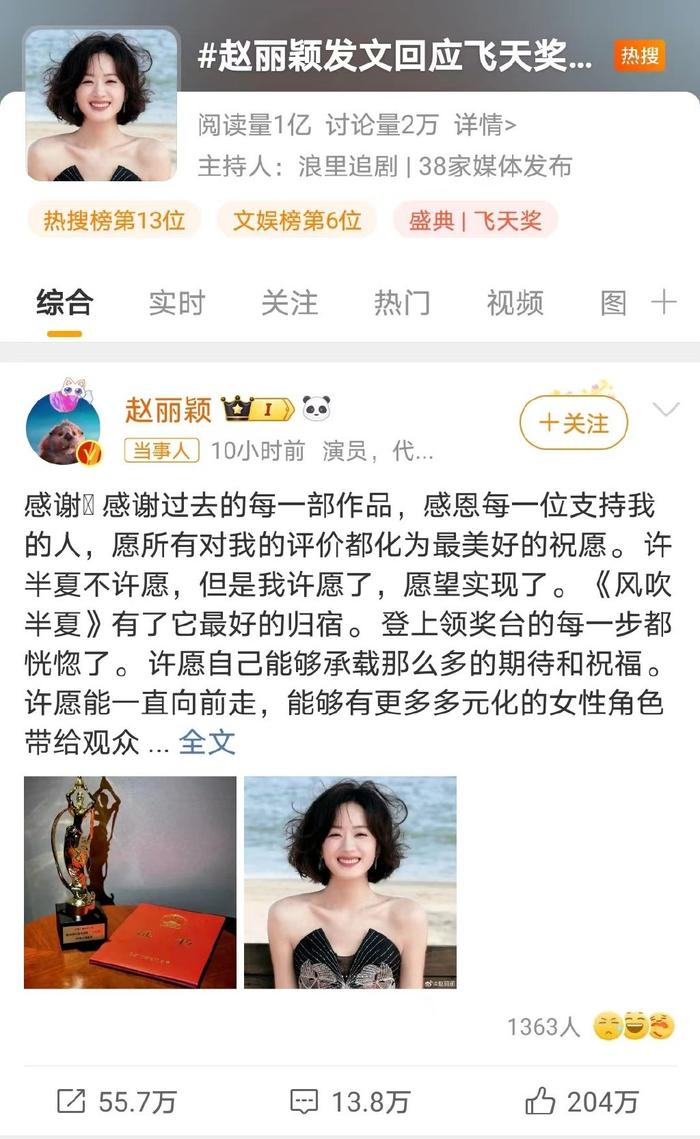Viewport: 700px width, 1139px height.
Task: Open comments showing 13.8万
Action: click(350, 1102)
